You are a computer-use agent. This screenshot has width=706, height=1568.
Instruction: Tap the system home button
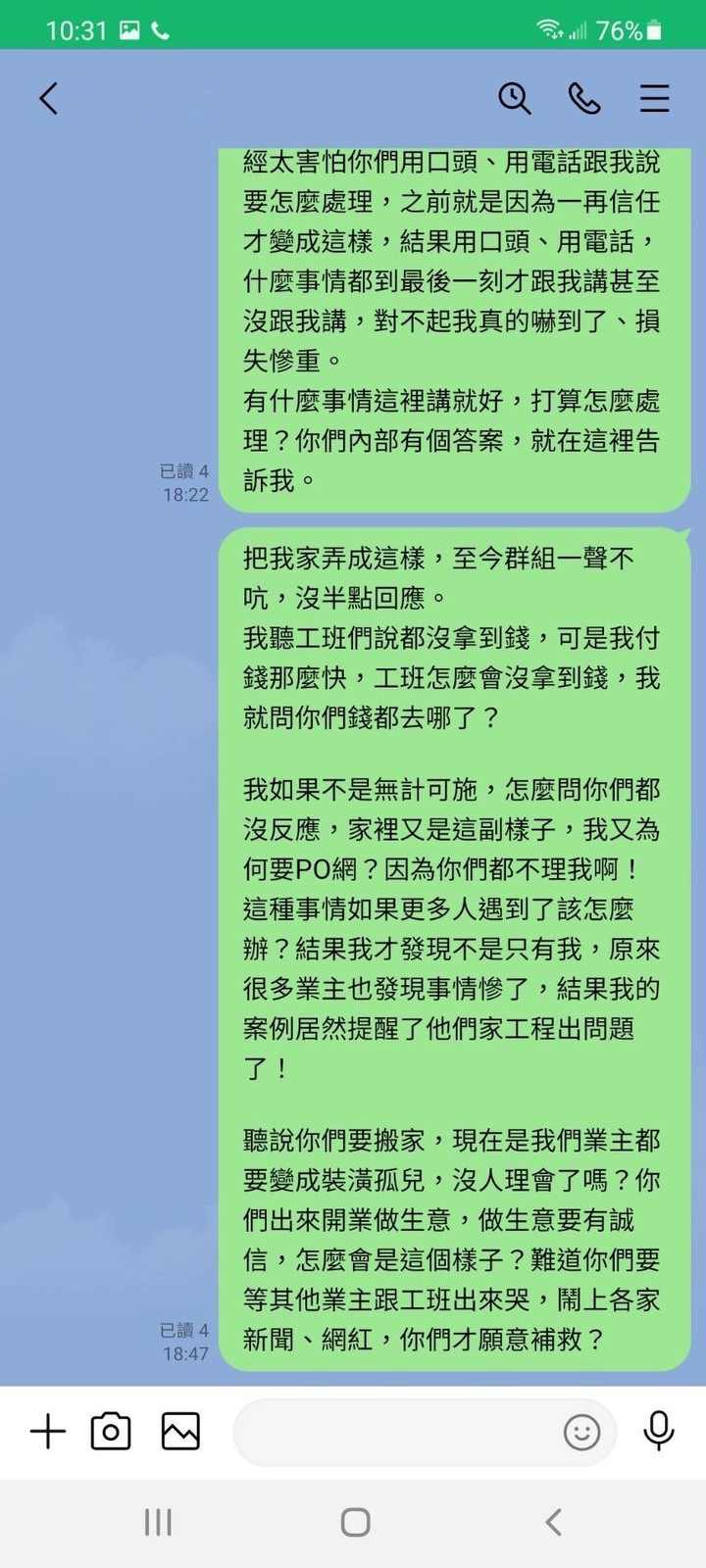pos(355,1522)
